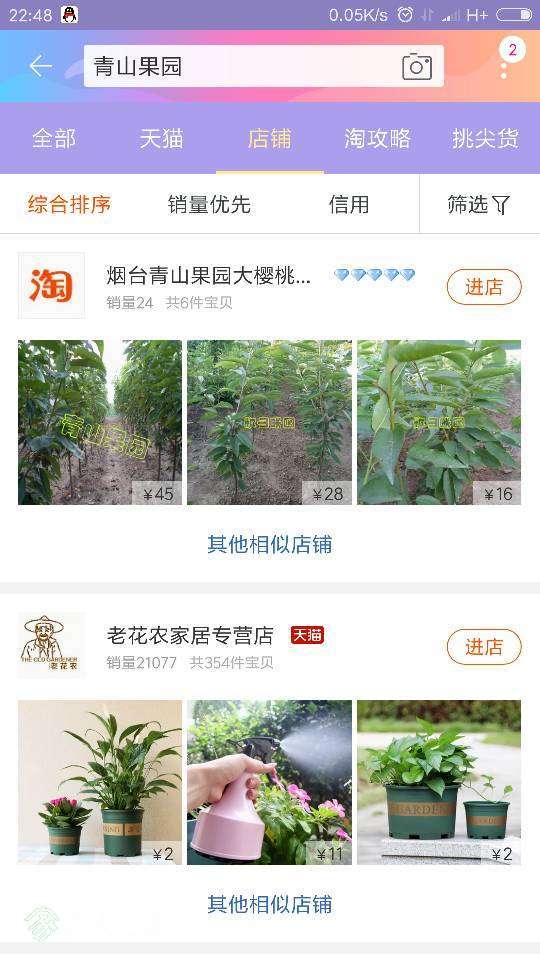Screen dimensions: 540x960
Task: Enter 老花农家居专营店 via 进店
Action: coord(484,647)
